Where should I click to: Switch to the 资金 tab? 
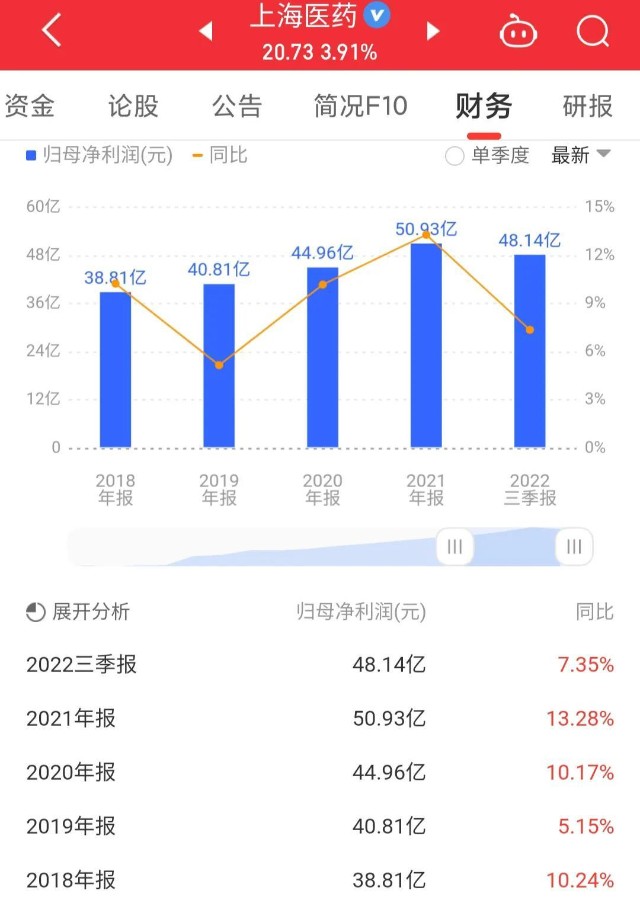tap(30, 106)
